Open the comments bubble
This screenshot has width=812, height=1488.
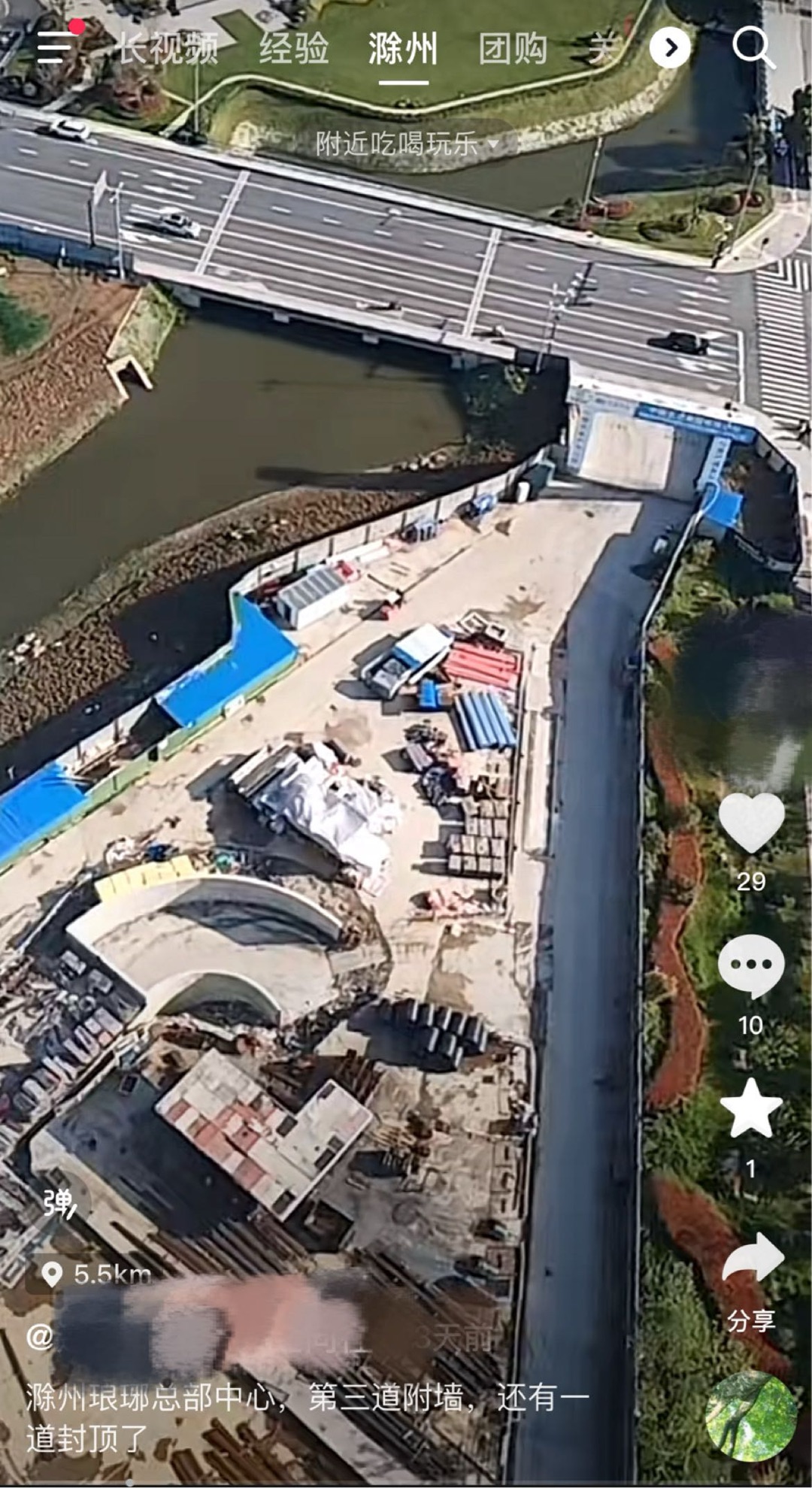click(x=751, y=965)
